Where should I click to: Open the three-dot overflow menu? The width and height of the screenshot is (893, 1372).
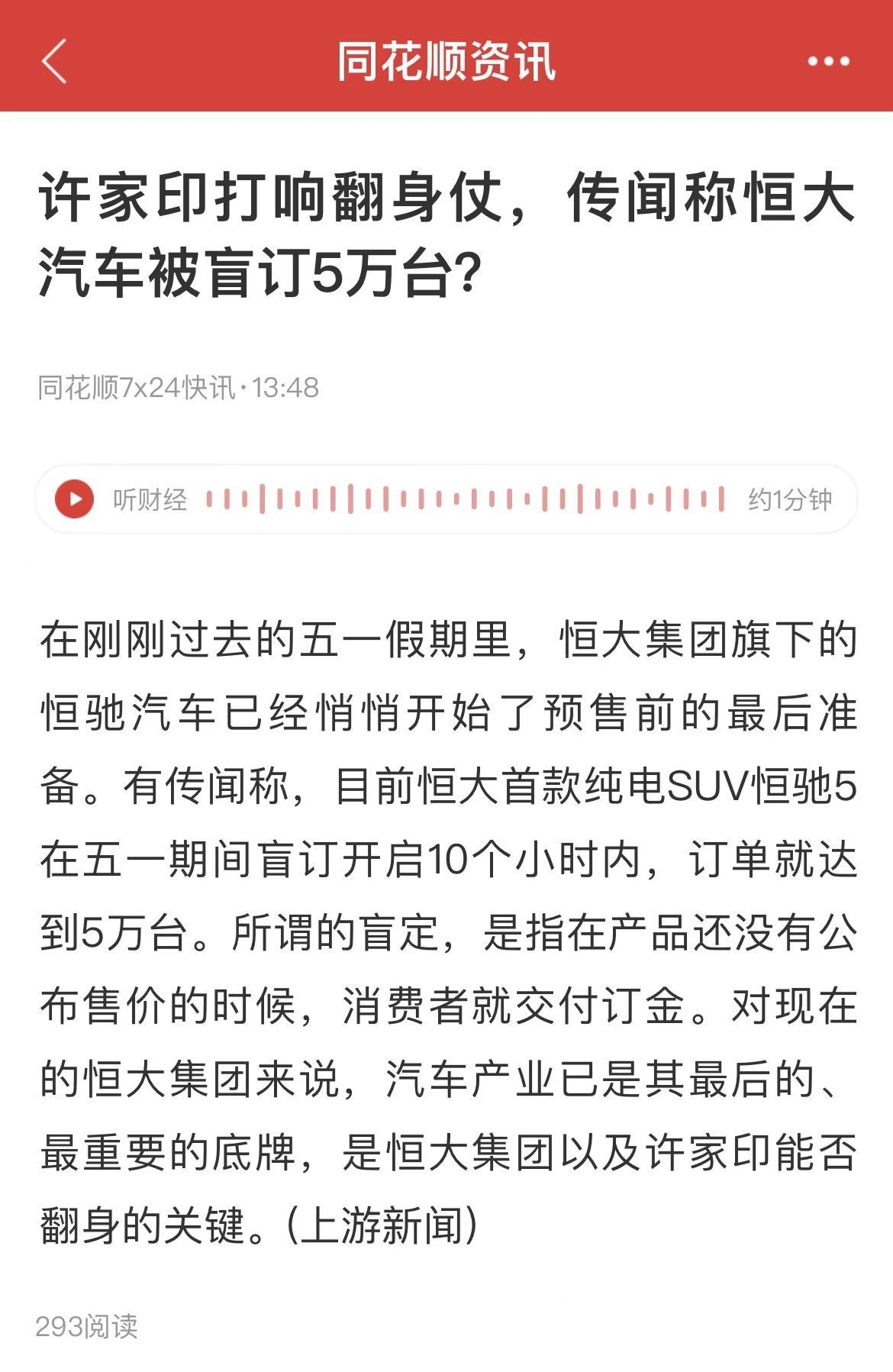(x=828, y=61)
